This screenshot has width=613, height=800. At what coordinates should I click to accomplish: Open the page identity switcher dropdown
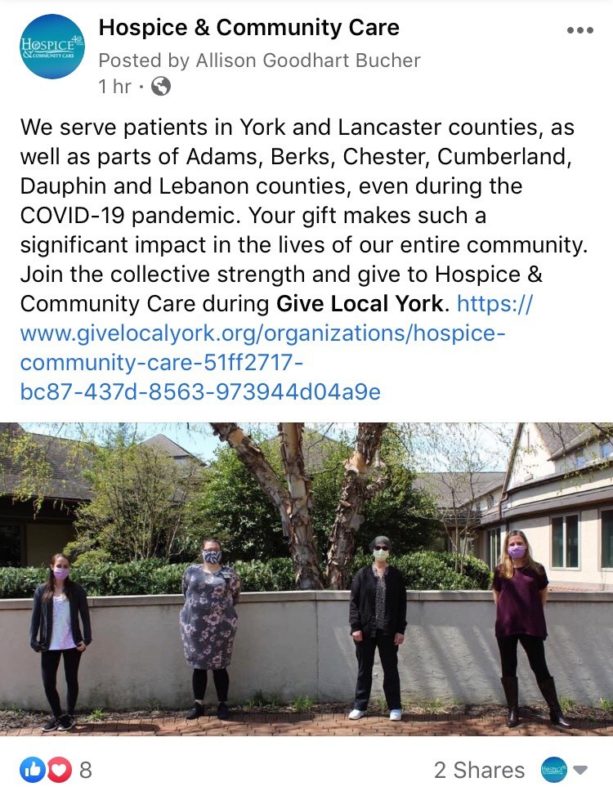[563, 769]
